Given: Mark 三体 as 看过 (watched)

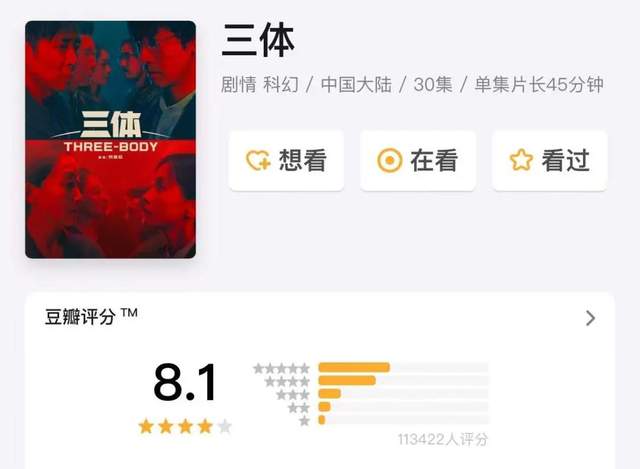Looking at the screenshot, I should pos(549,160).
